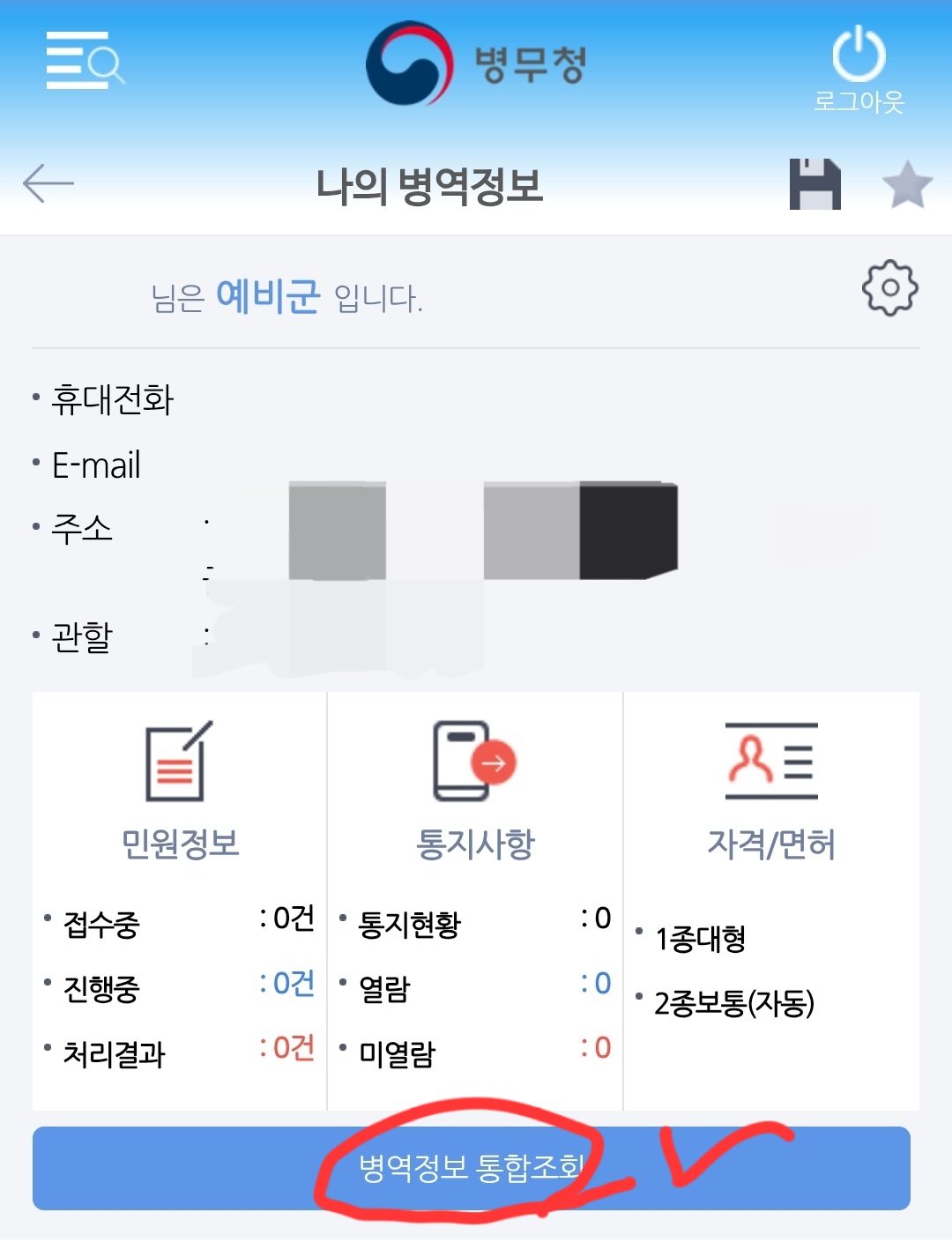Open the 예비군 status label

point(269,295)
